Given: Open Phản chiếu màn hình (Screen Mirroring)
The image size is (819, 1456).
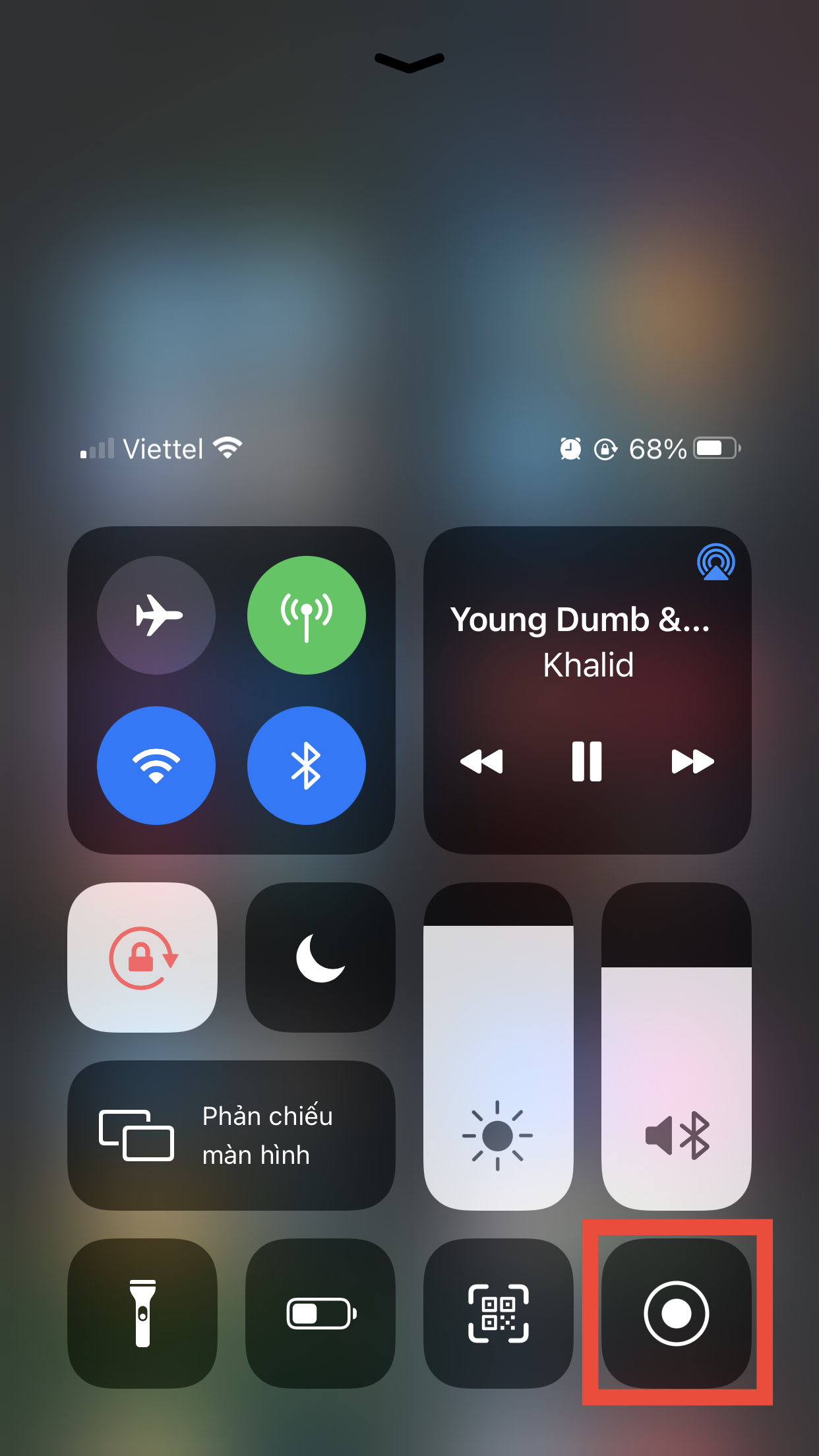Looking at the screenshot, I should [x=231, y=1136].
